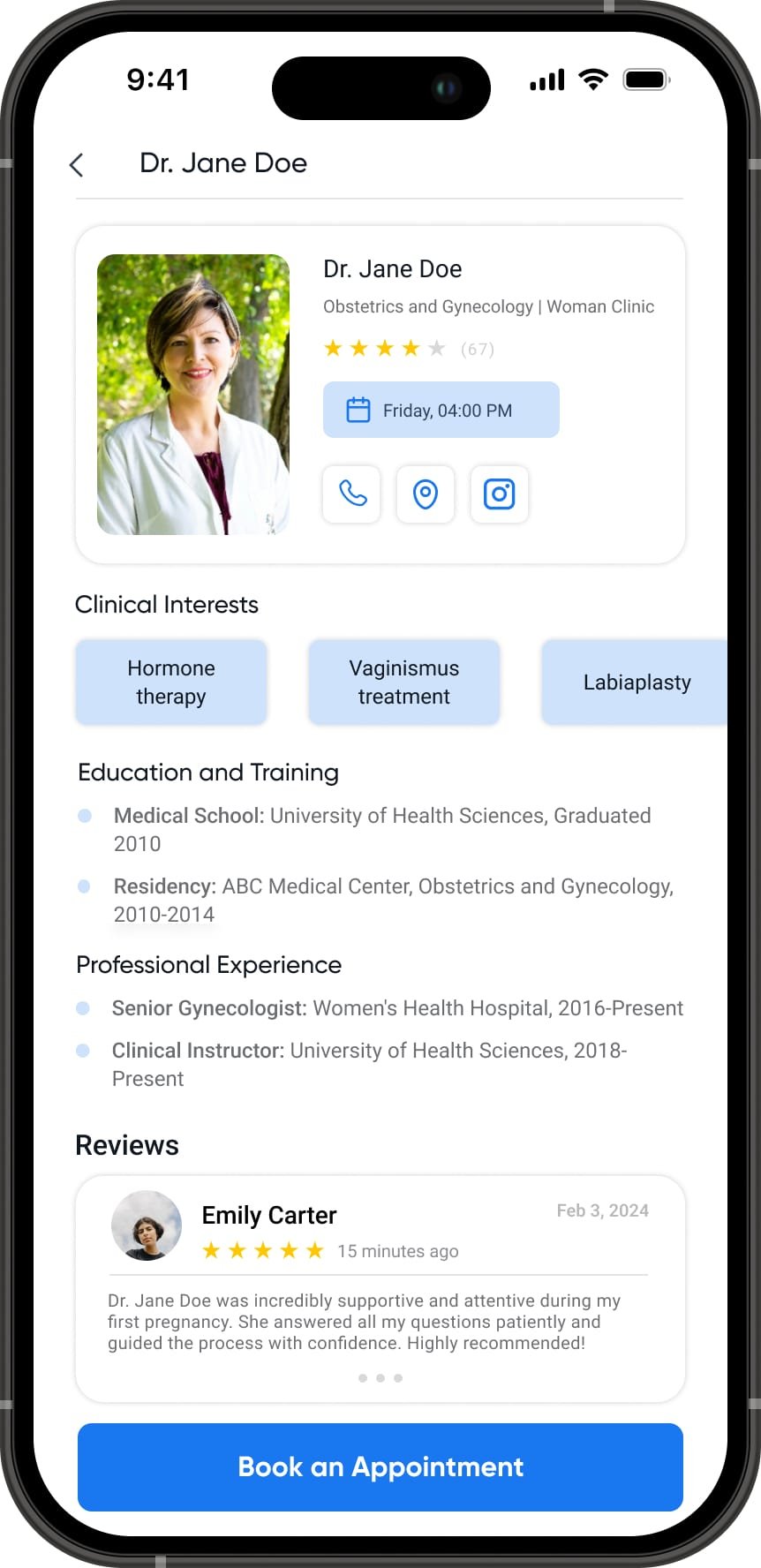View Dr. Jane Doe's profile photo
Viewport: 761px width, 1568px height.
[x=193, y=395]
